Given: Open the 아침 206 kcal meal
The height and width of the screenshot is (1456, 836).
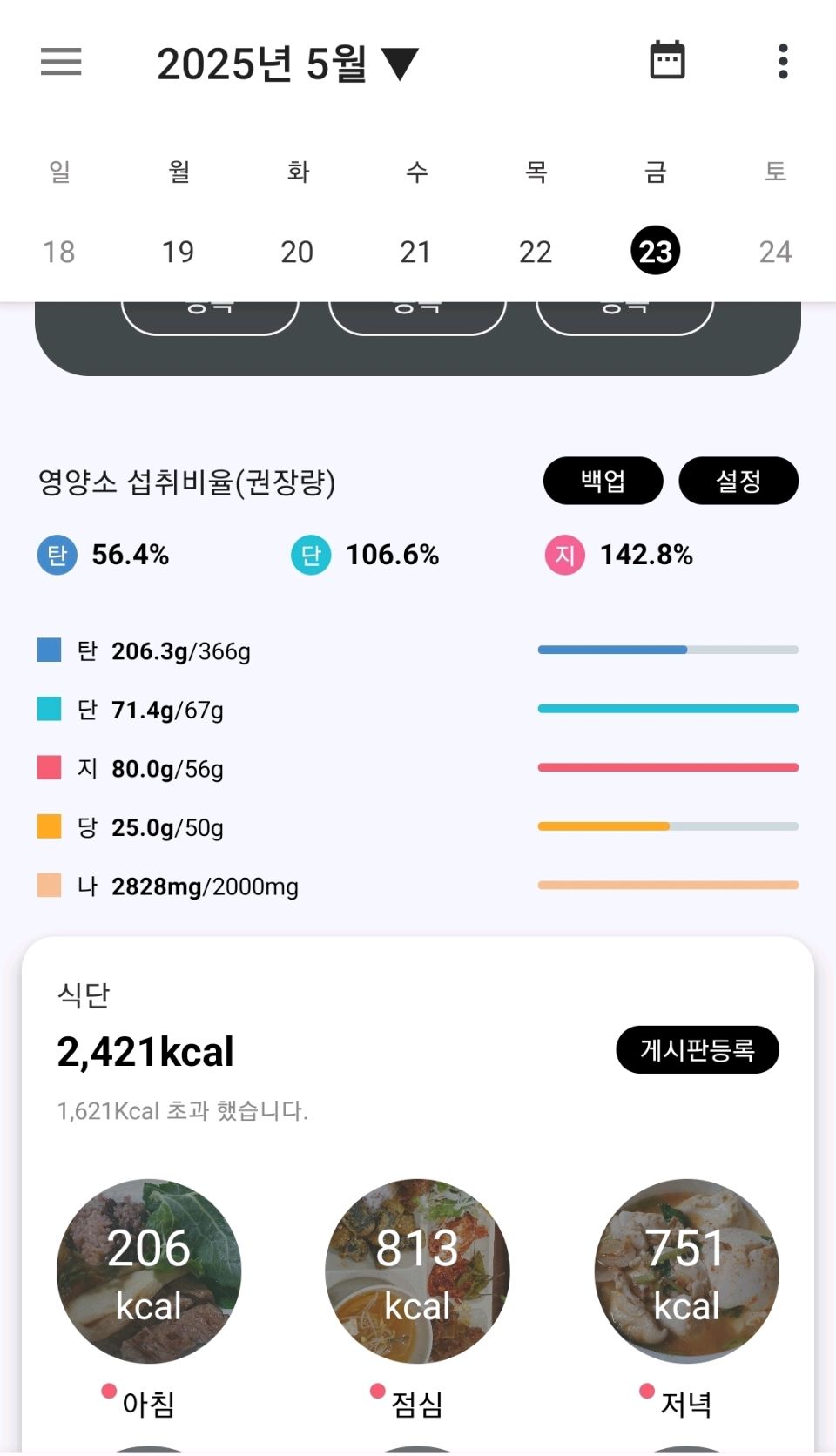Looking at the screenshot, I should coord(149,1271).
